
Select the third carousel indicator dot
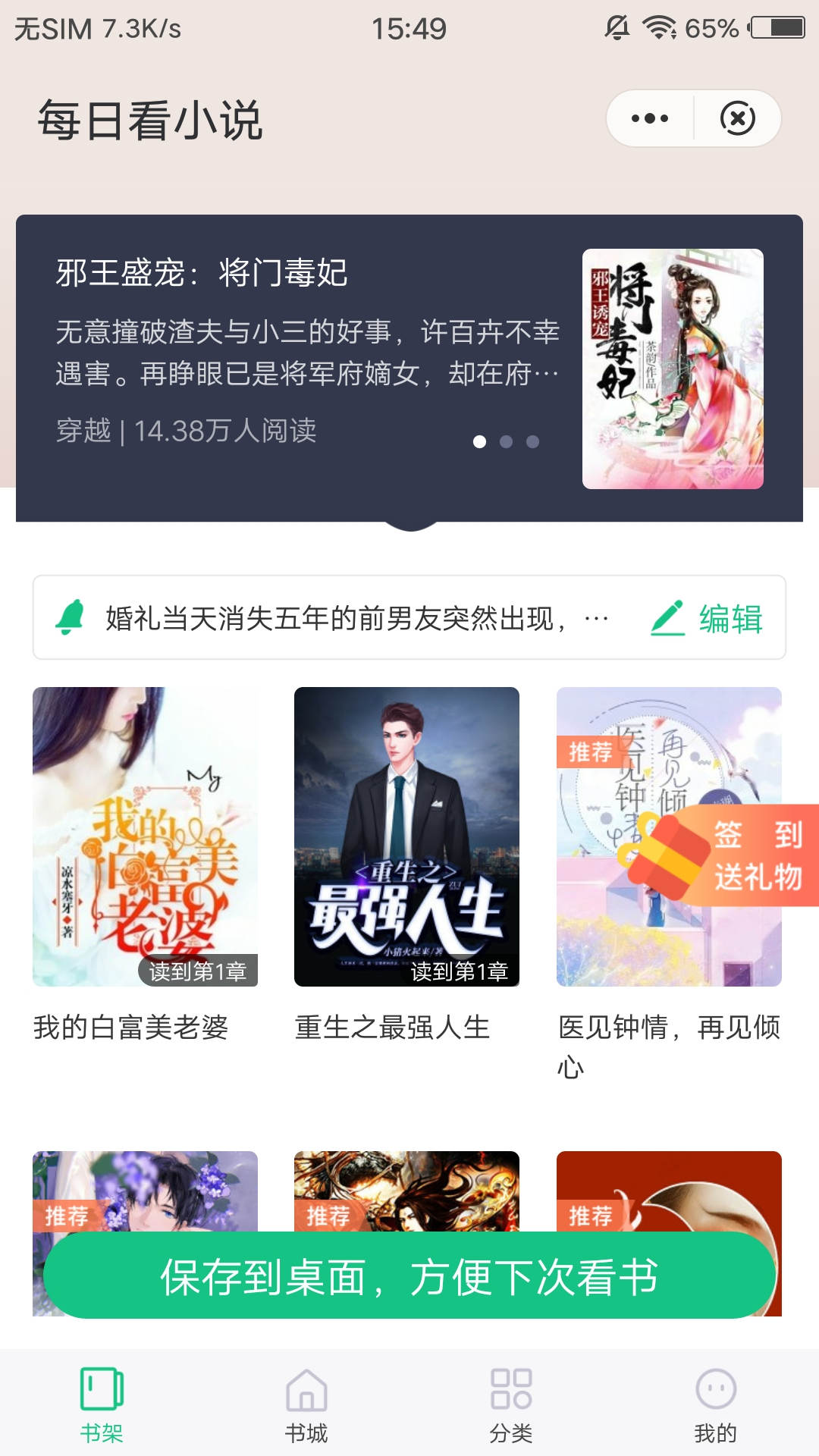tap(532, 439)
